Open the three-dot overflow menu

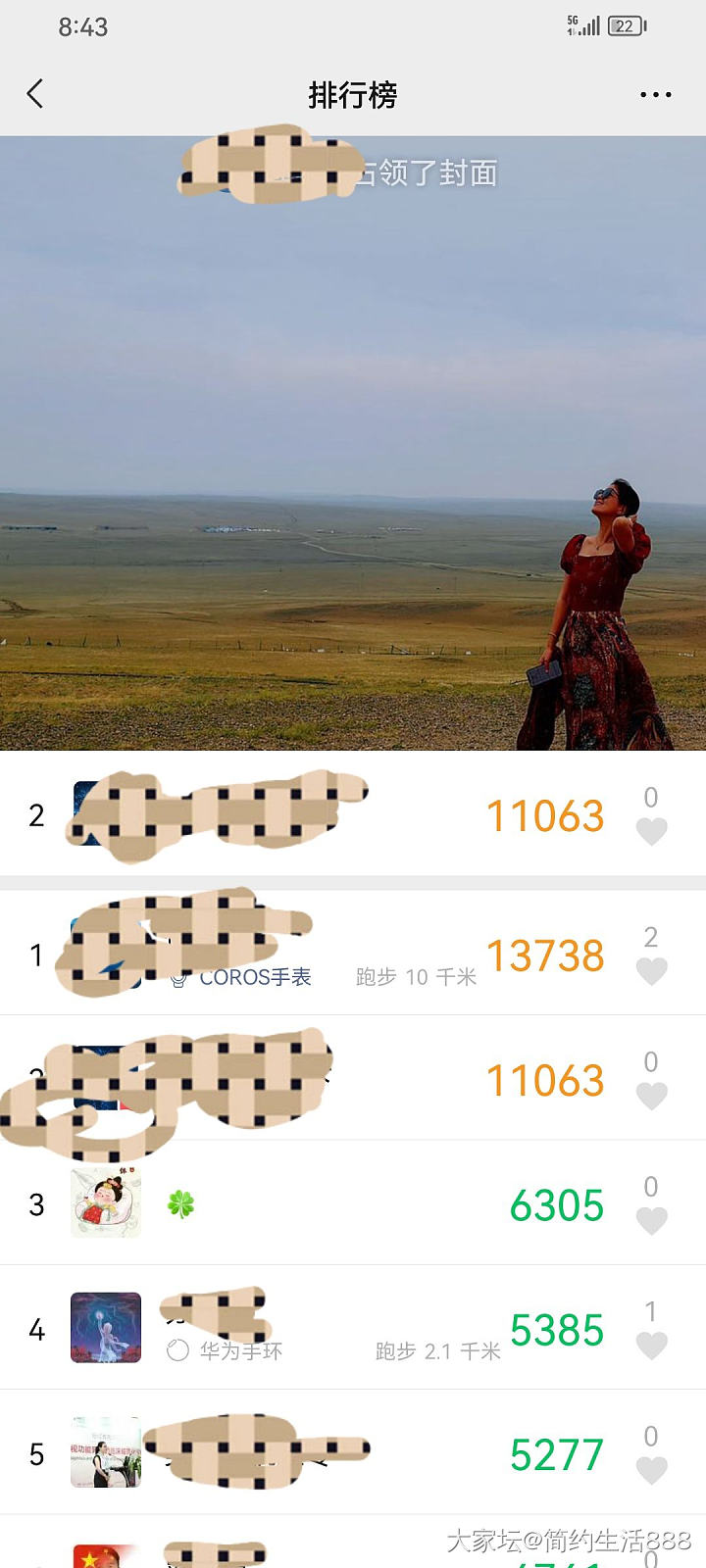655,95
